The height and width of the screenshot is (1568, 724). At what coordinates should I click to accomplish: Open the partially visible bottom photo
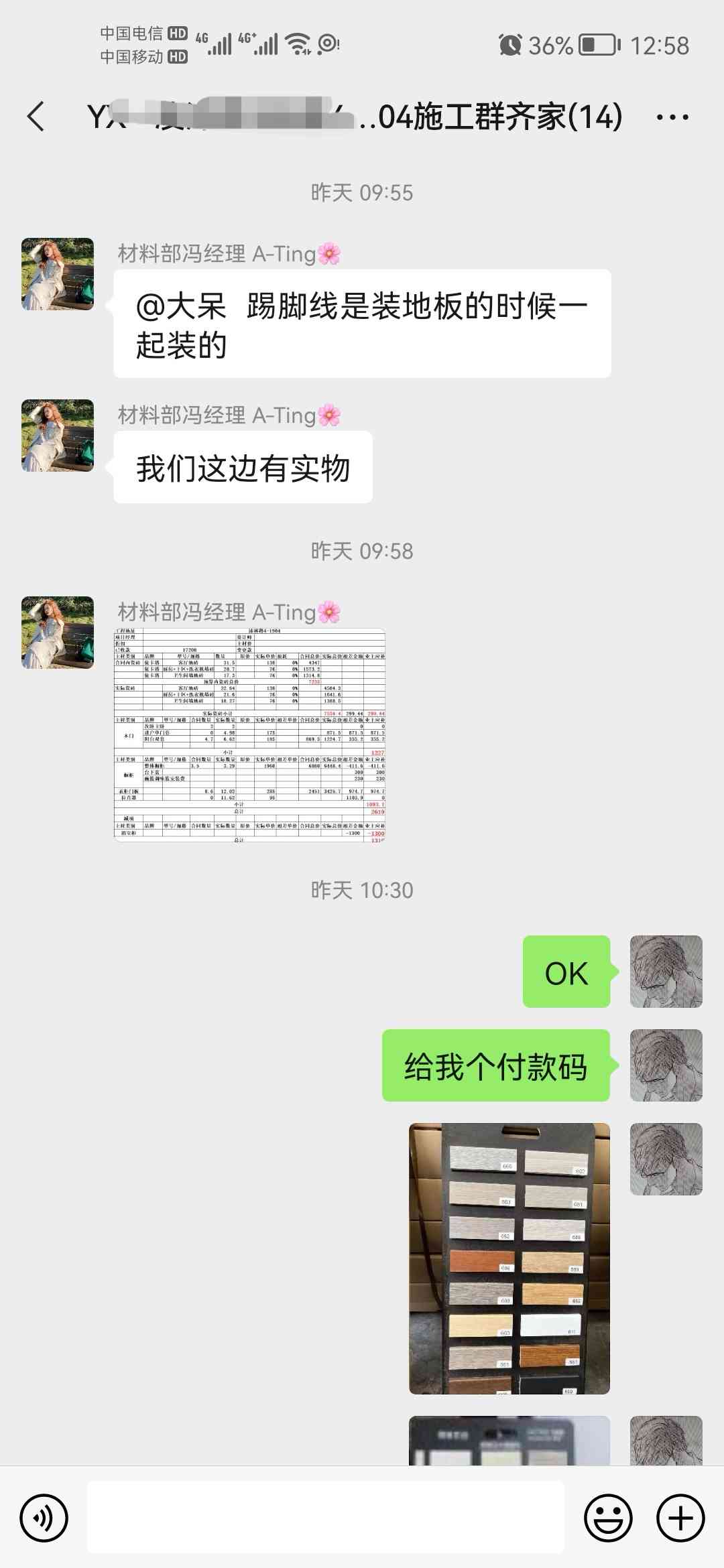[x=509, y=1441]
